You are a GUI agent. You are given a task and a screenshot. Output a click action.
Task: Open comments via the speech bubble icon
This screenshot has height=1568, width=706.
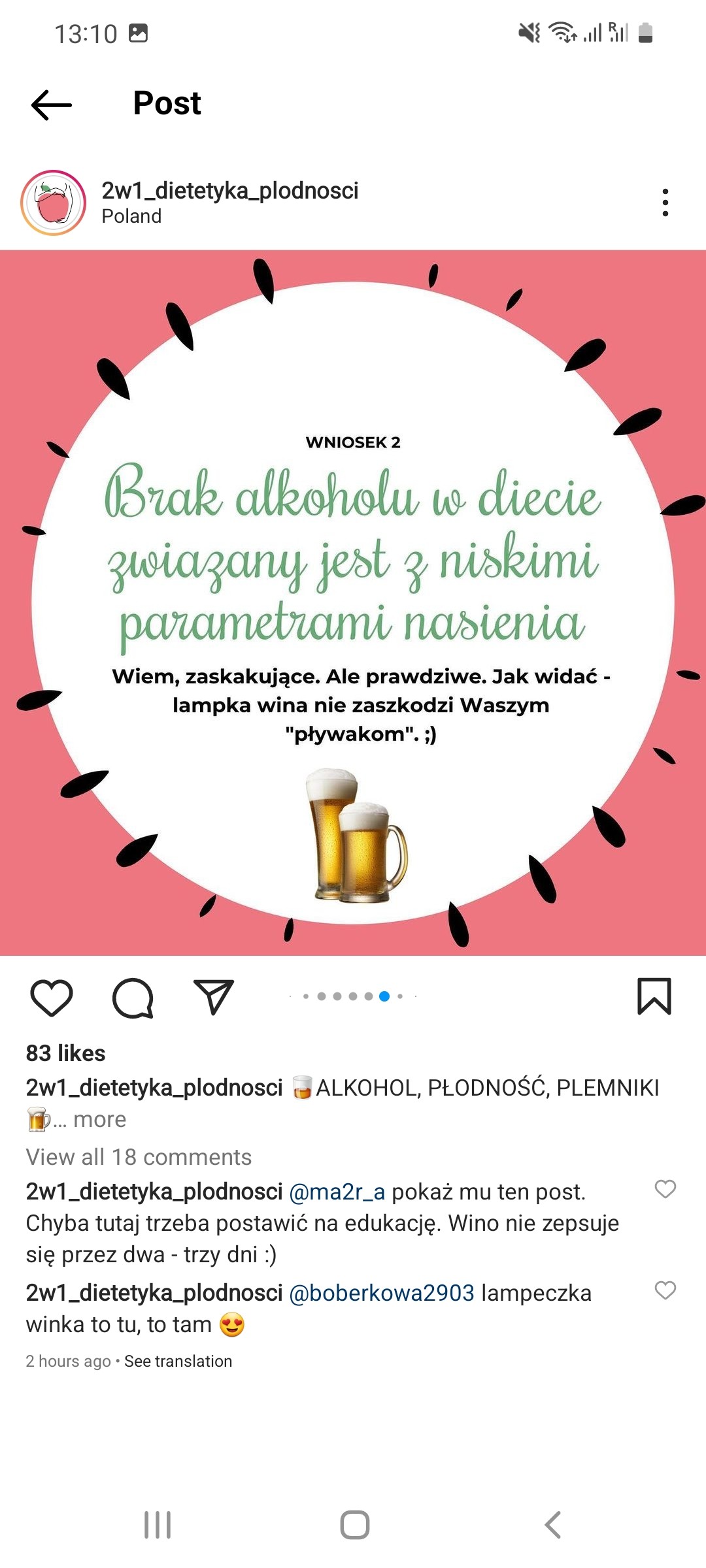click(133, 998)
